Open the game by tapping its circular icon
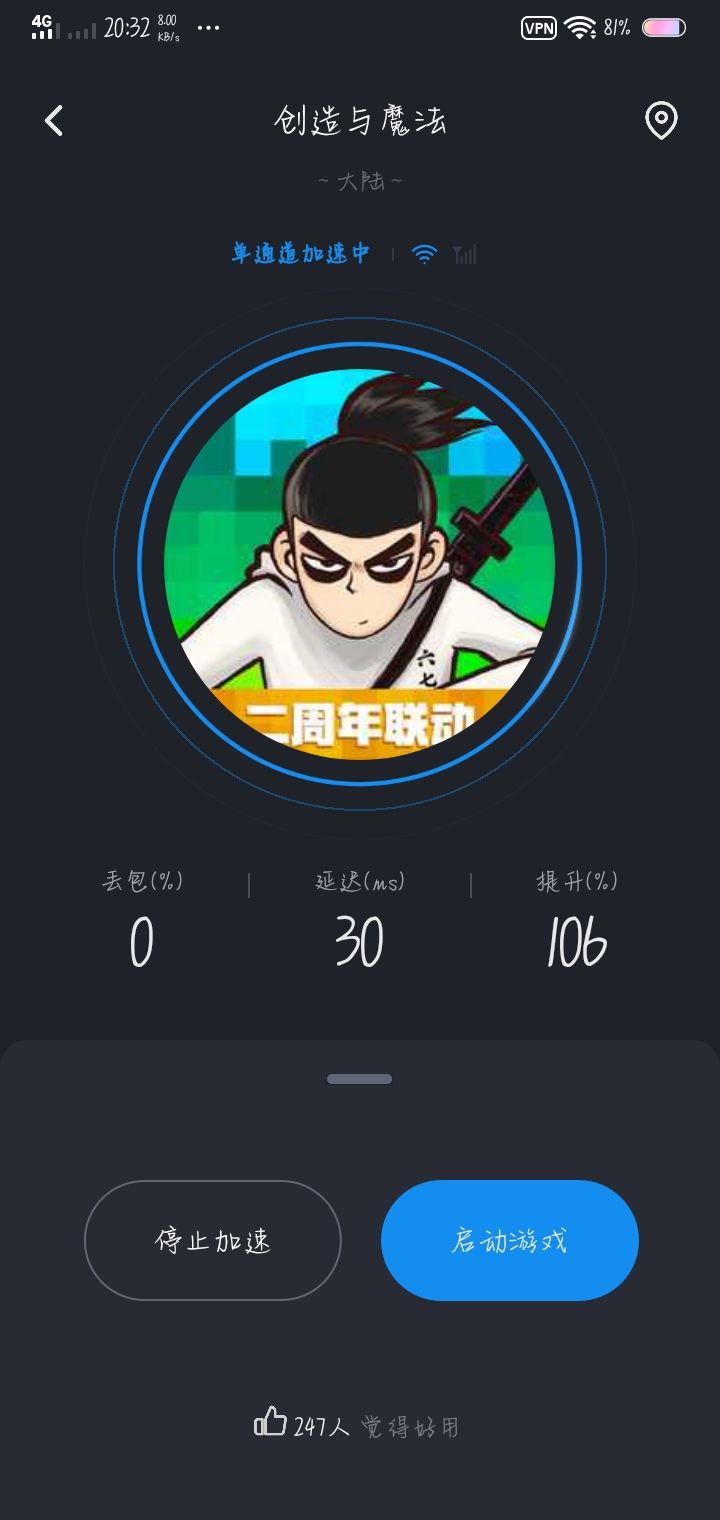This screenshot has height=1520, width=720. (x=360, y=565)
